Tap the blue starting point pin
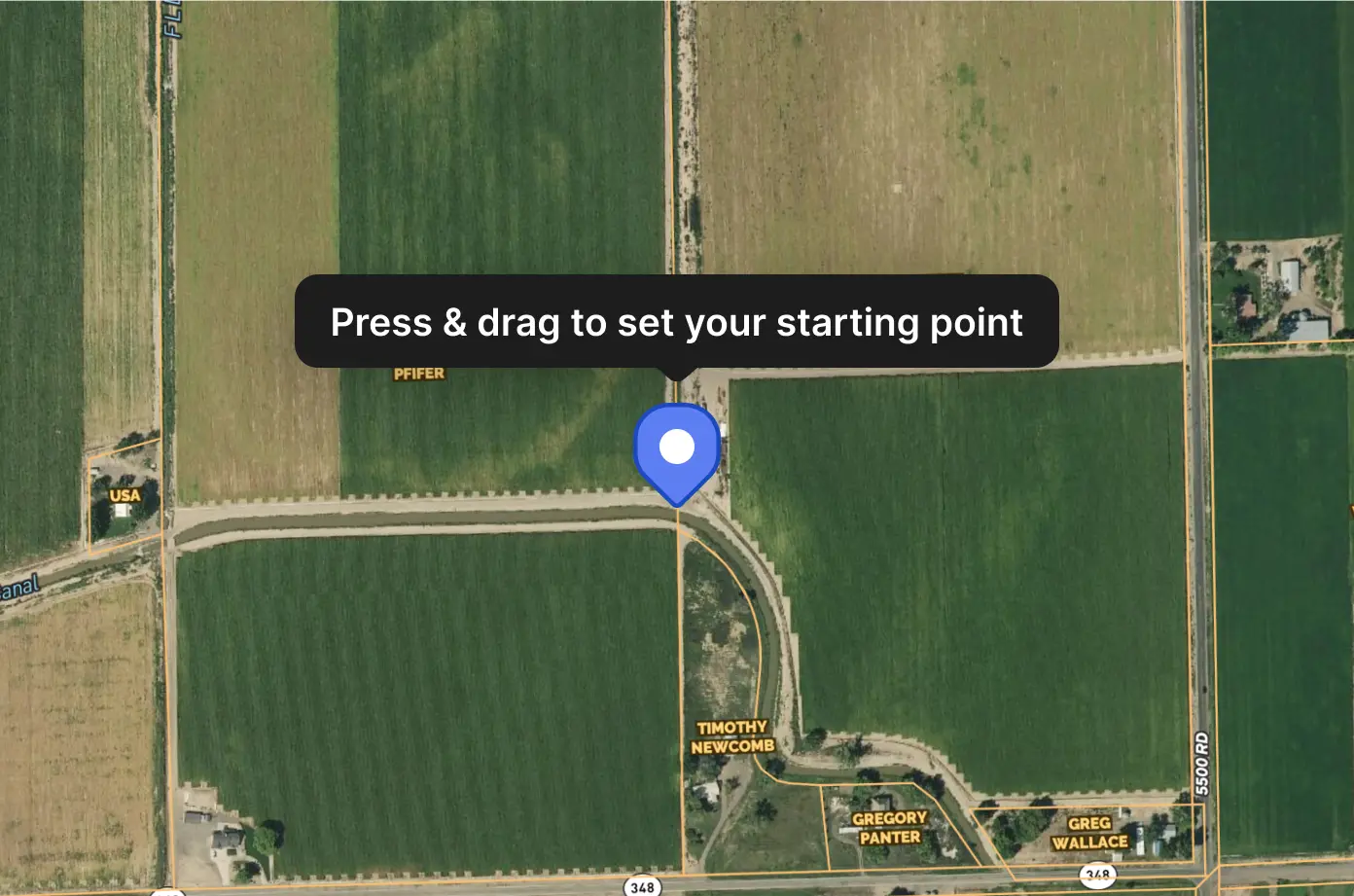The image size is (1354, 896). (677, 448)
